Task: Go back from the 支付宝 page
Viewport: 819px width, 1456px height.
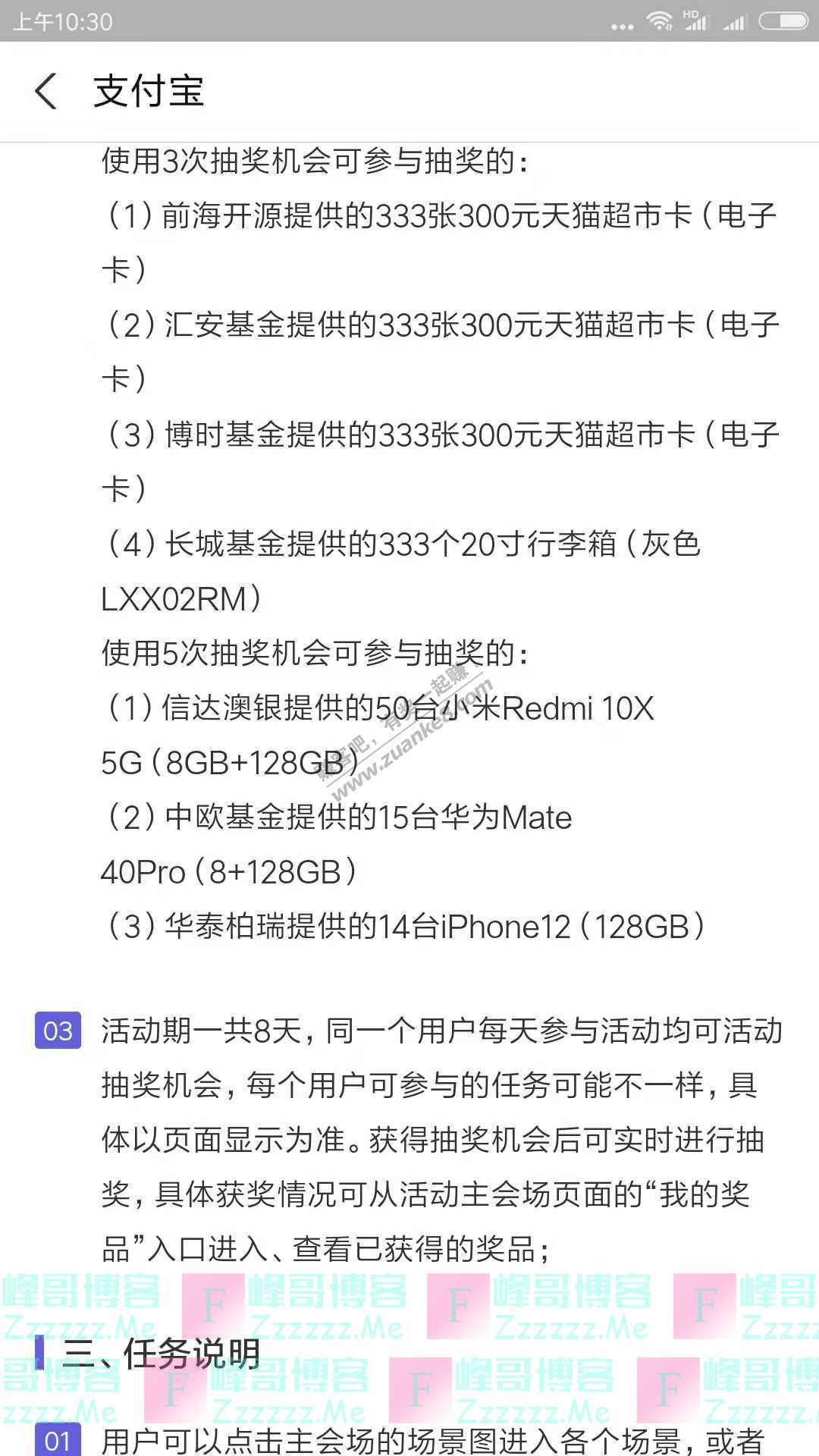Action: pos(45,92)
